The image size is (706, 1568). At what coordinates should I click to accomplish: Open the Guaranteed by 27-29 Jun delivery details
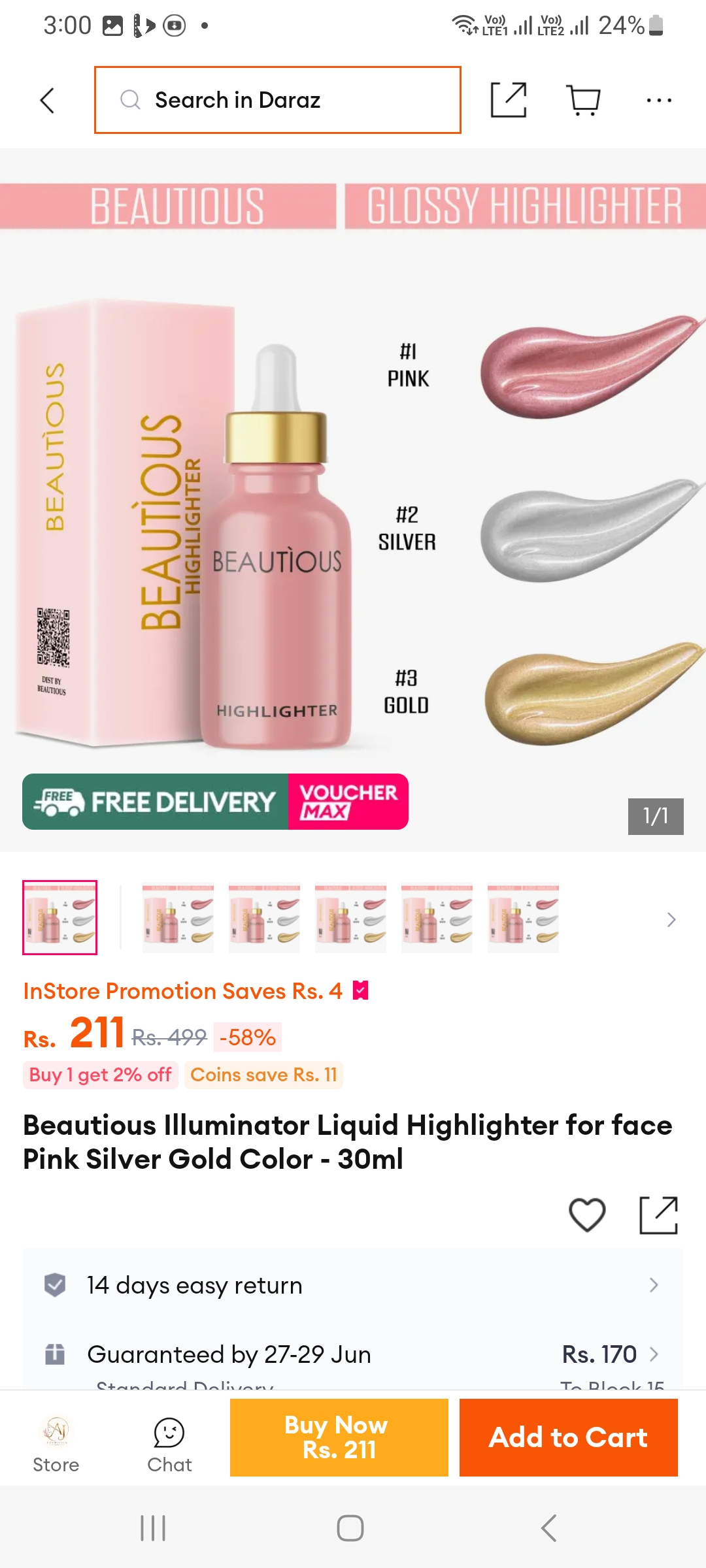coord(353,1354)
